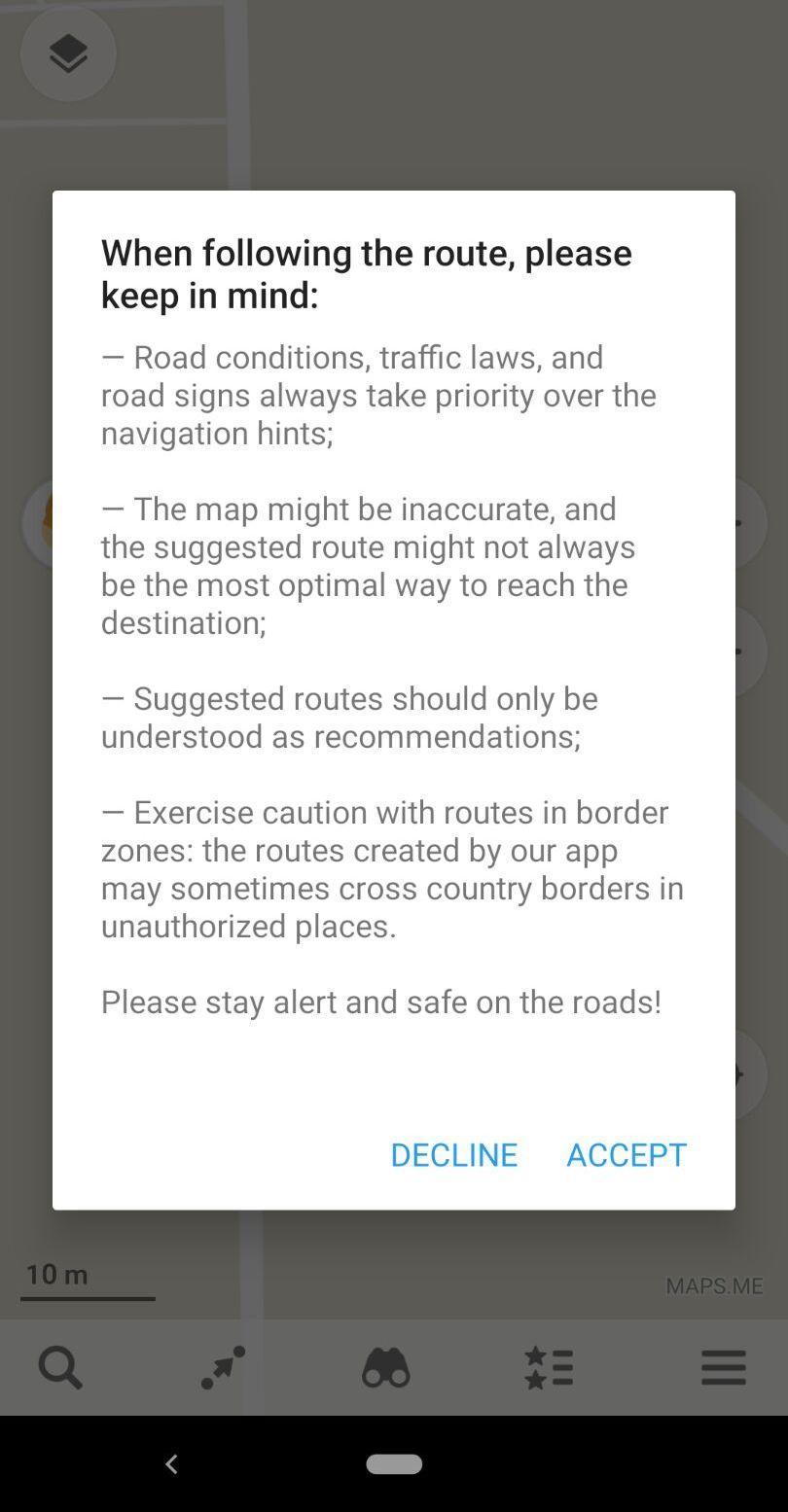Screen dimensions: 788x1512
Task: Decline the route disclaimer
Action: pyautogui.click(x=453, y=1154)
